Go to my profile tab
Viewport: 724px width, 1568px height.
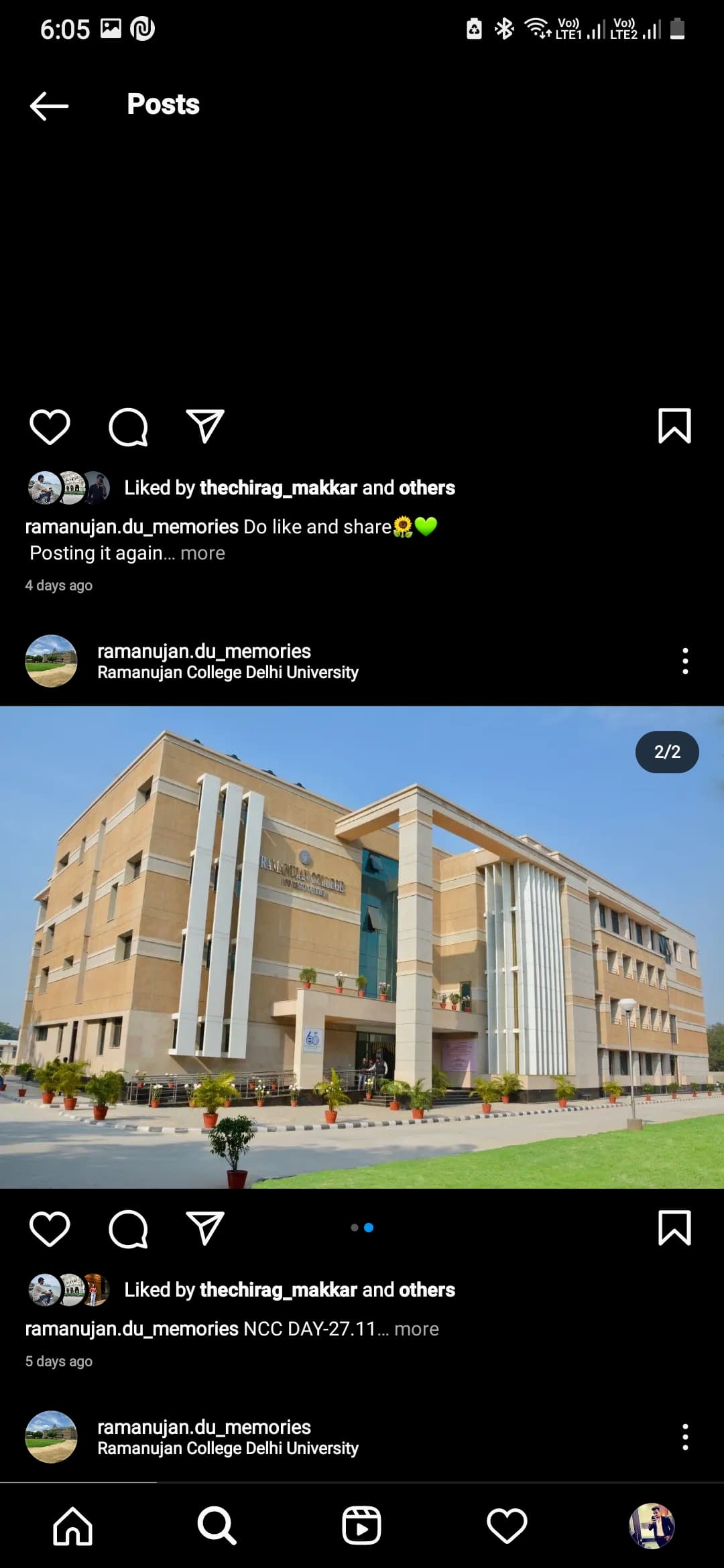tap(652, 1526)
